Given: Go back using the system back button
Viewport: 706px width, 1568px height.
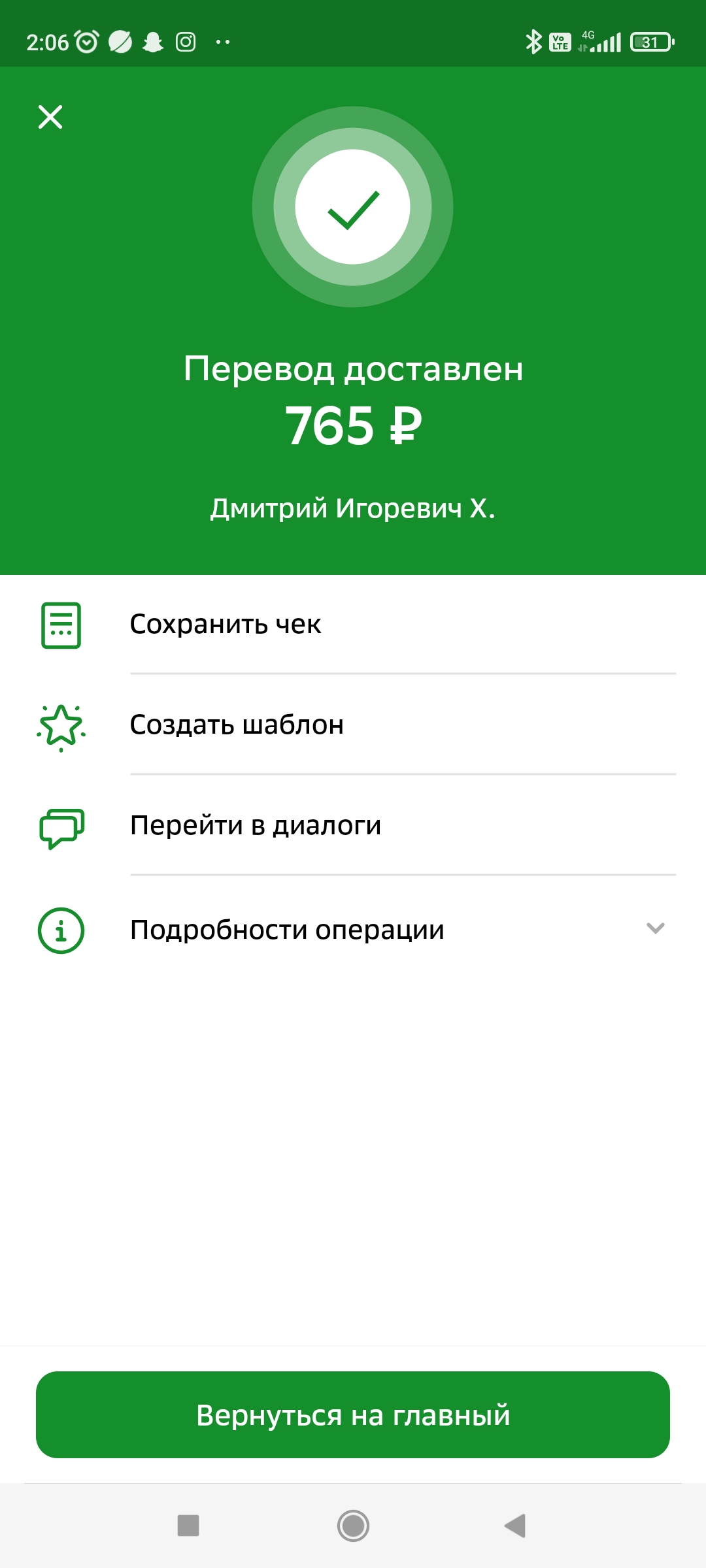Looking at the screenshot, I should point(515,1526).
